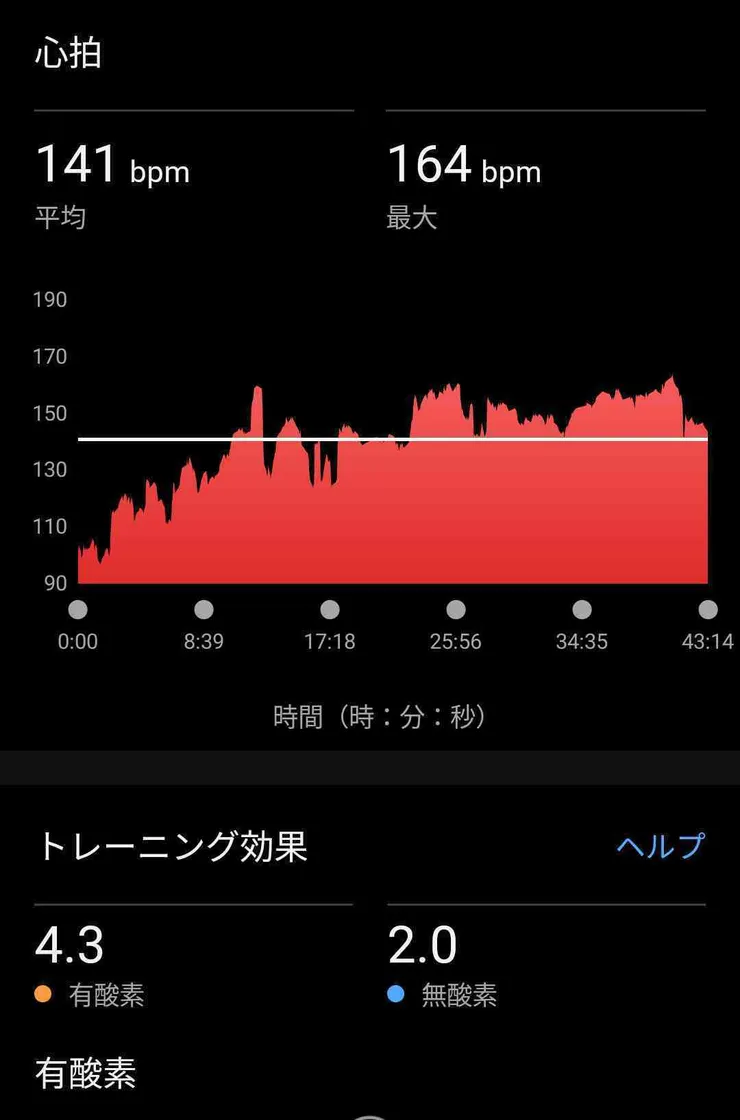
Task: Click the timeline marker at 17:18
Action: 330,608
